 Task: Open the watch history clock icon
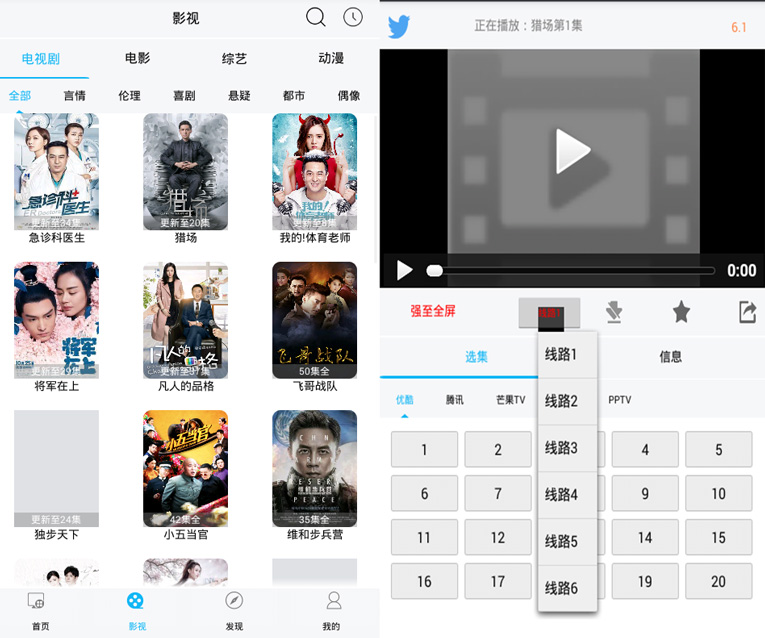click(352, 17)
